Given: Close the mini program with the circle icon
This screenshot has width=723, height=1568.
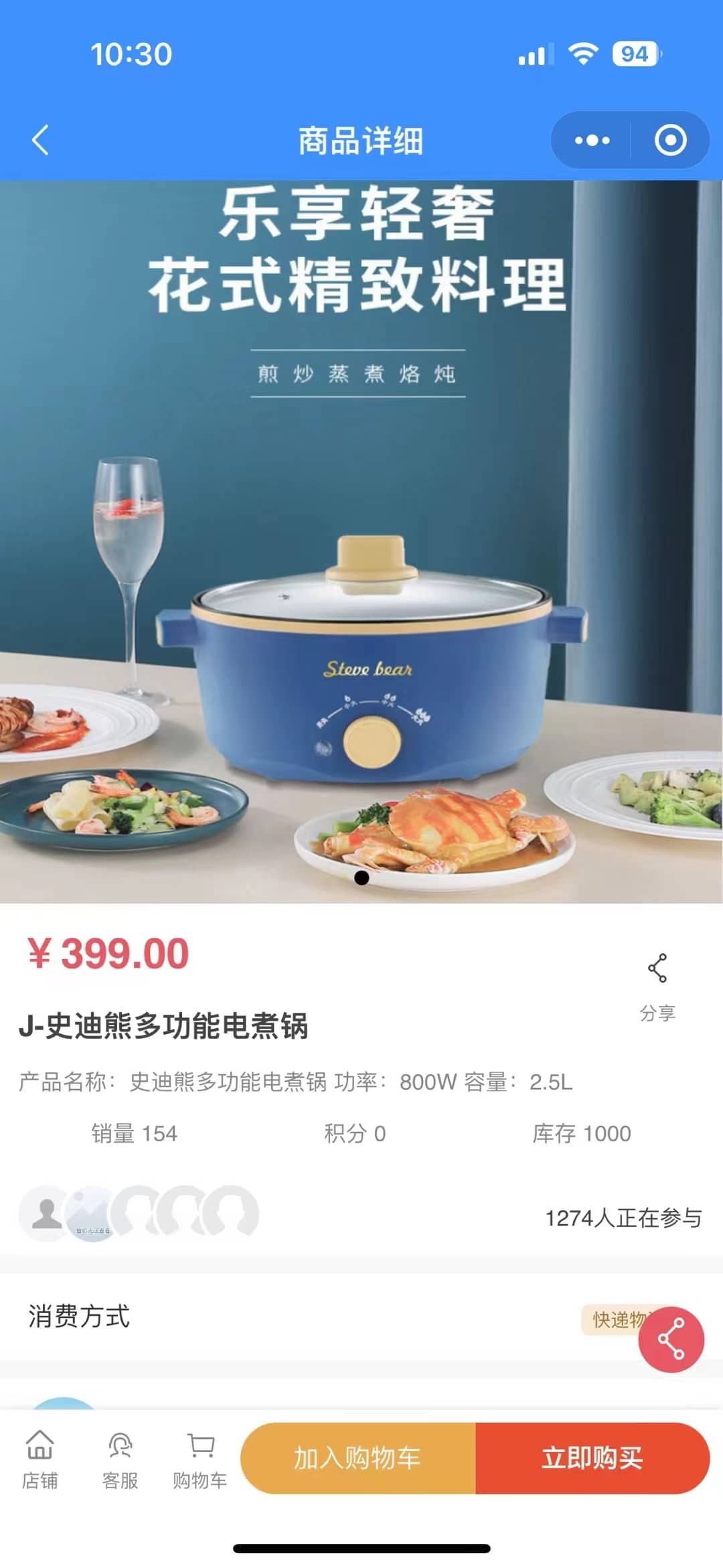Looking at the screenshot, I should coord(670,140).
